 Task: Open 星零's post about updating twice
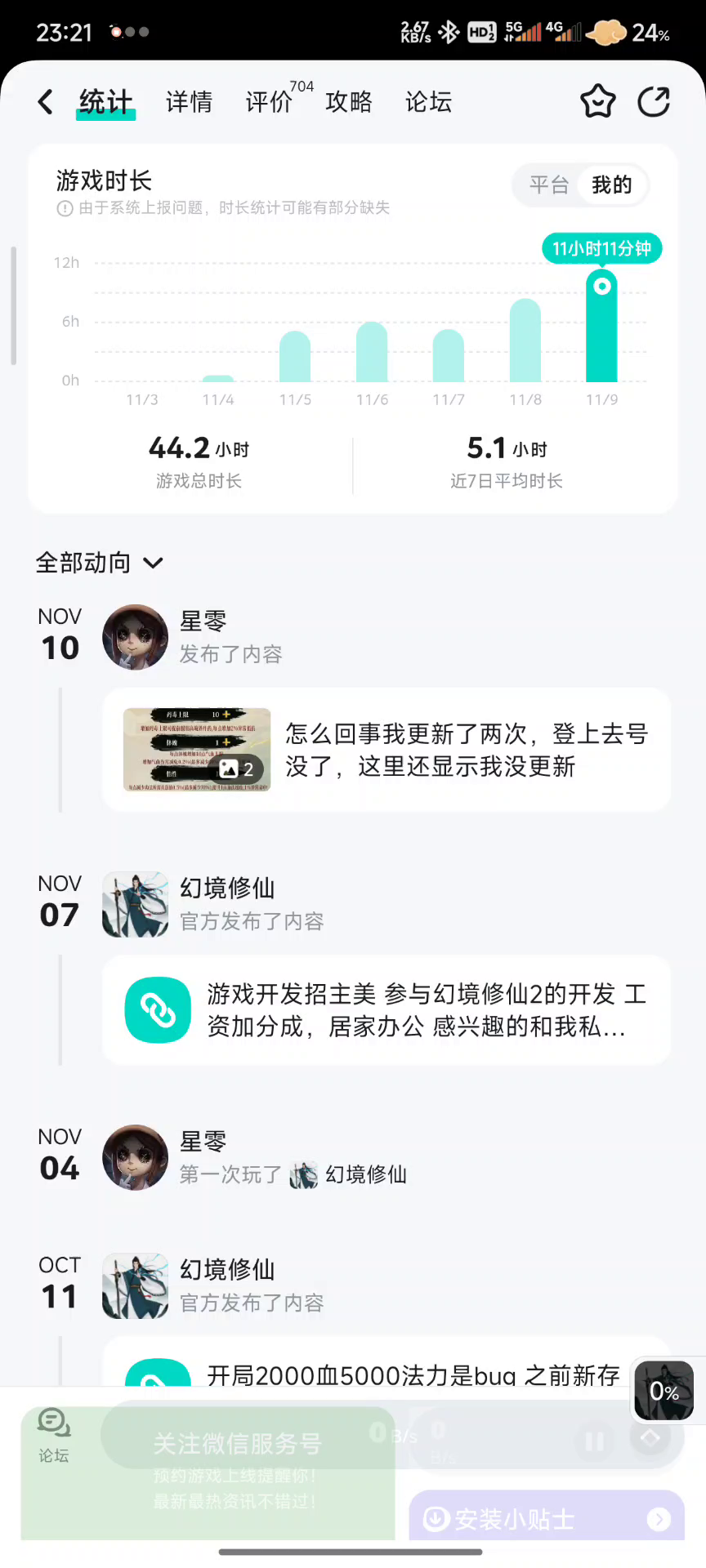(466, 750)
